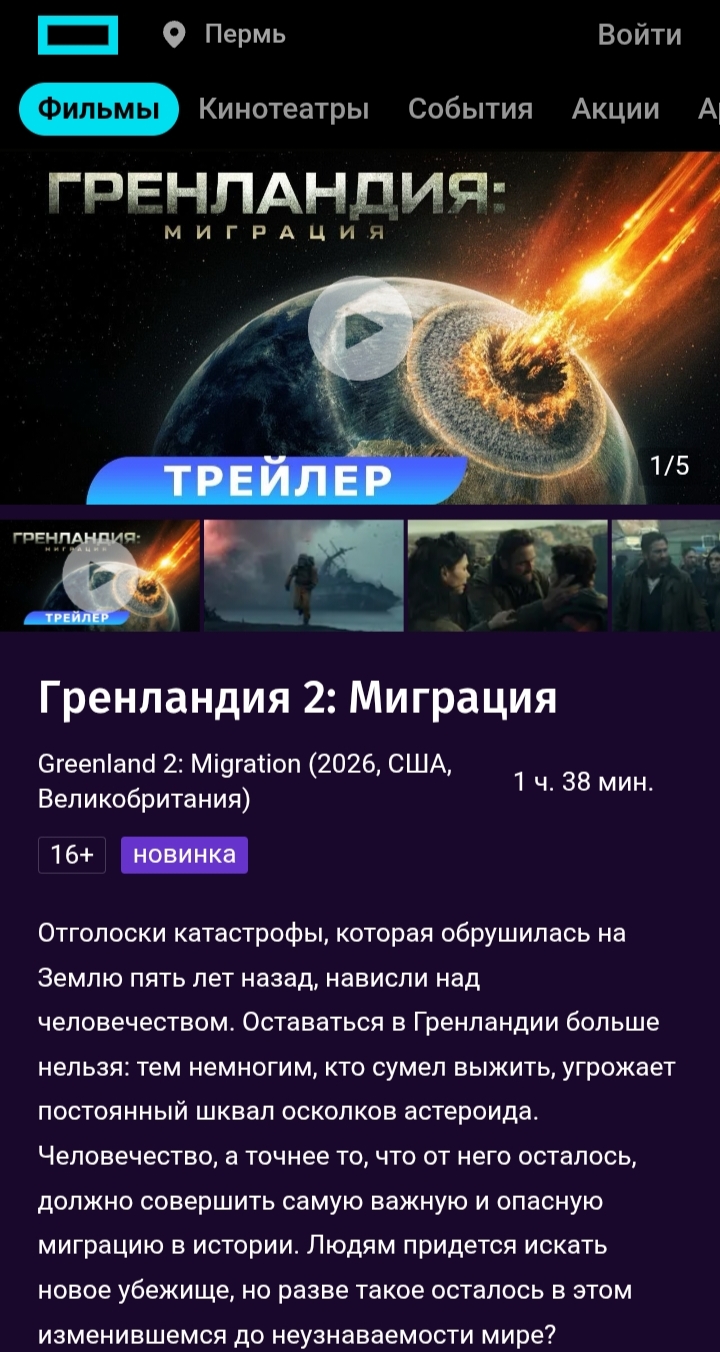Change the city from Пермь
Image resolution: width=720 pixels, height=1352 pixels.
(x=225, y=35)
